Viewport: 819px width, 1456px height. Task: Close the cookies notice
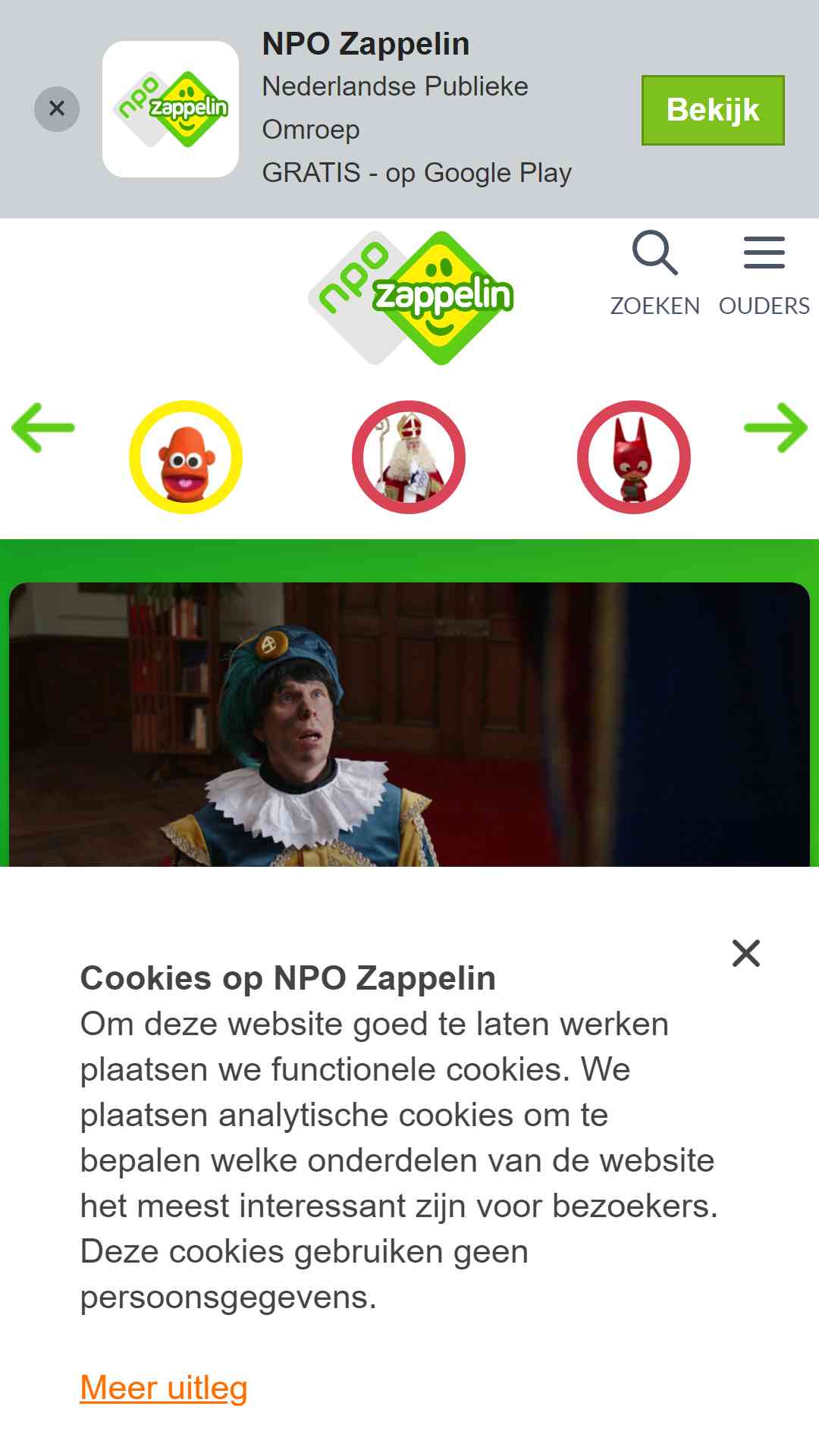point(746,953)
